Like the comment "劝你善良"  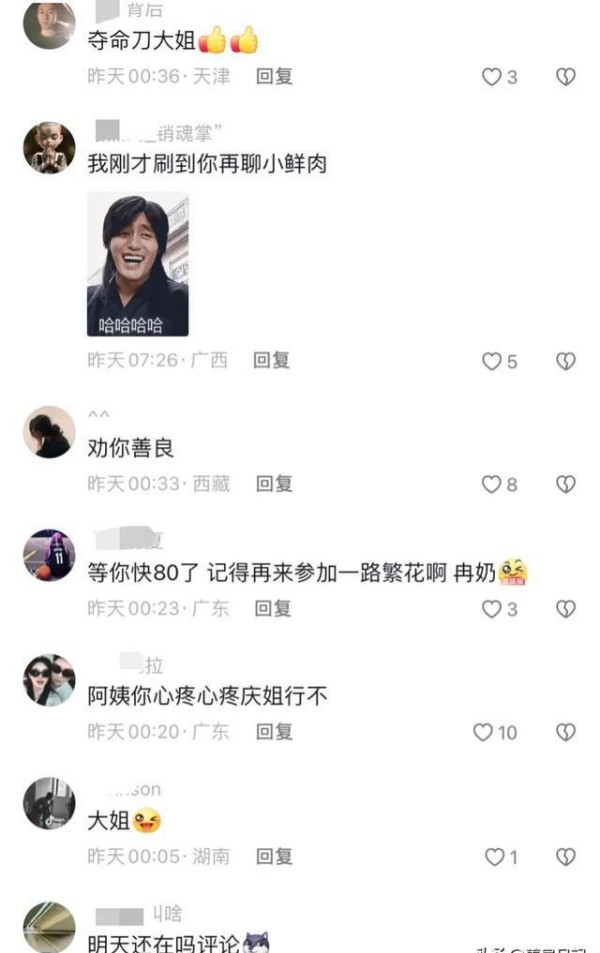[491, 484]
